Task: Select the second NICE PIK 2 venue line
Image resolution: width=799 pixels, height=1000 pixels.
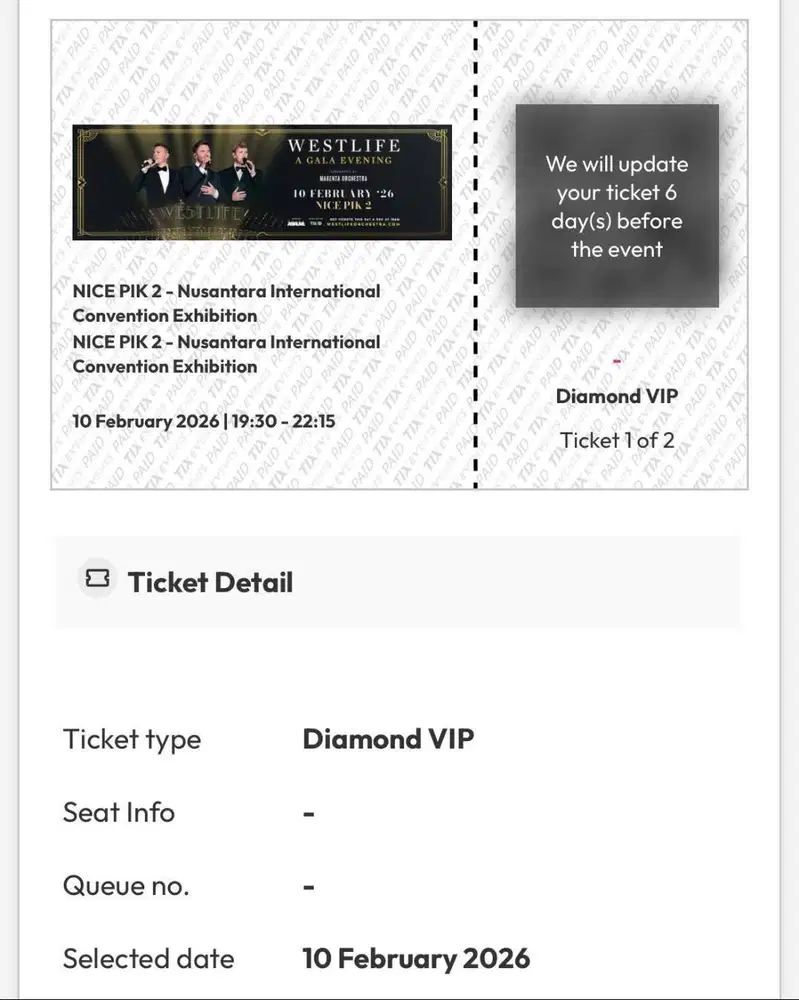Action: (227, 355)
